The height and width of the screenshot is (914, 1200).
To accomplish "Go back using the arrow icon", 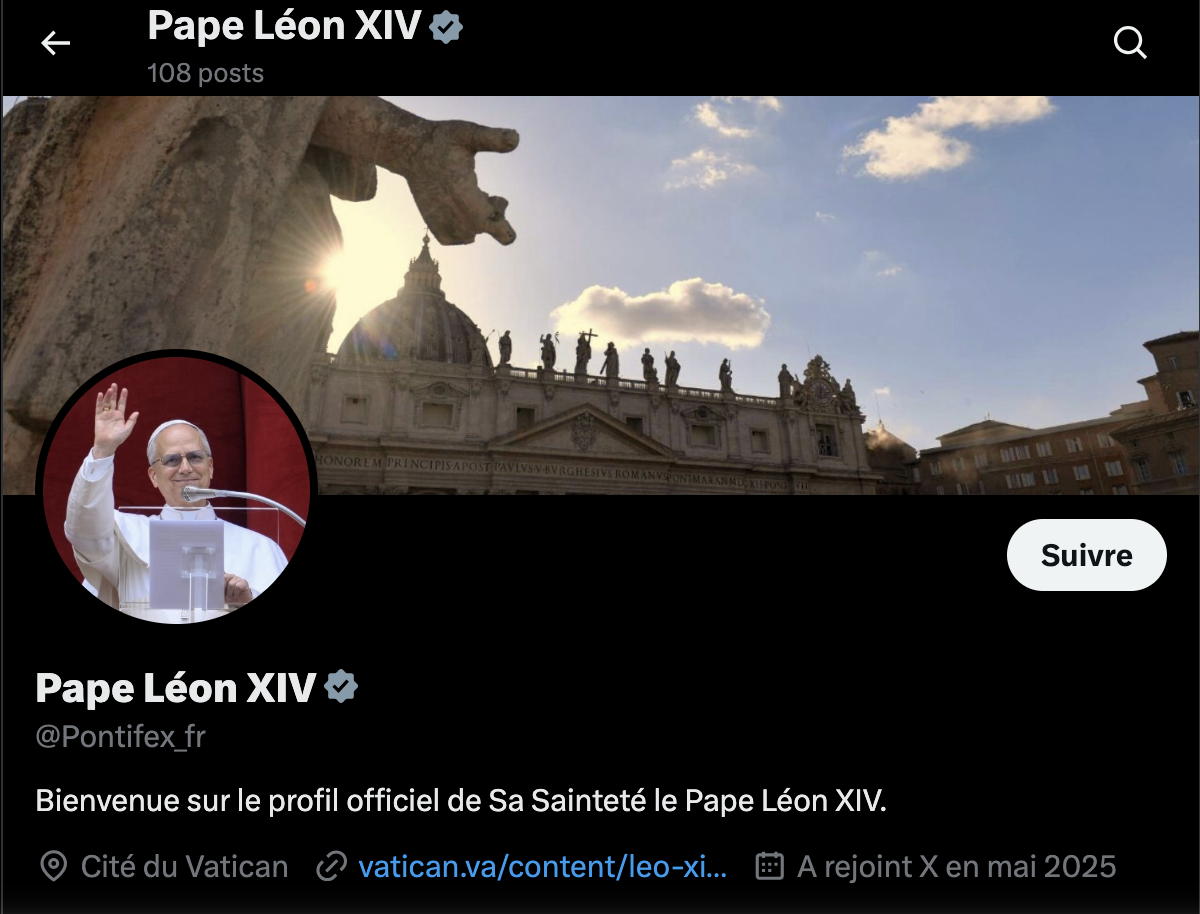I will tap(55, 43).
